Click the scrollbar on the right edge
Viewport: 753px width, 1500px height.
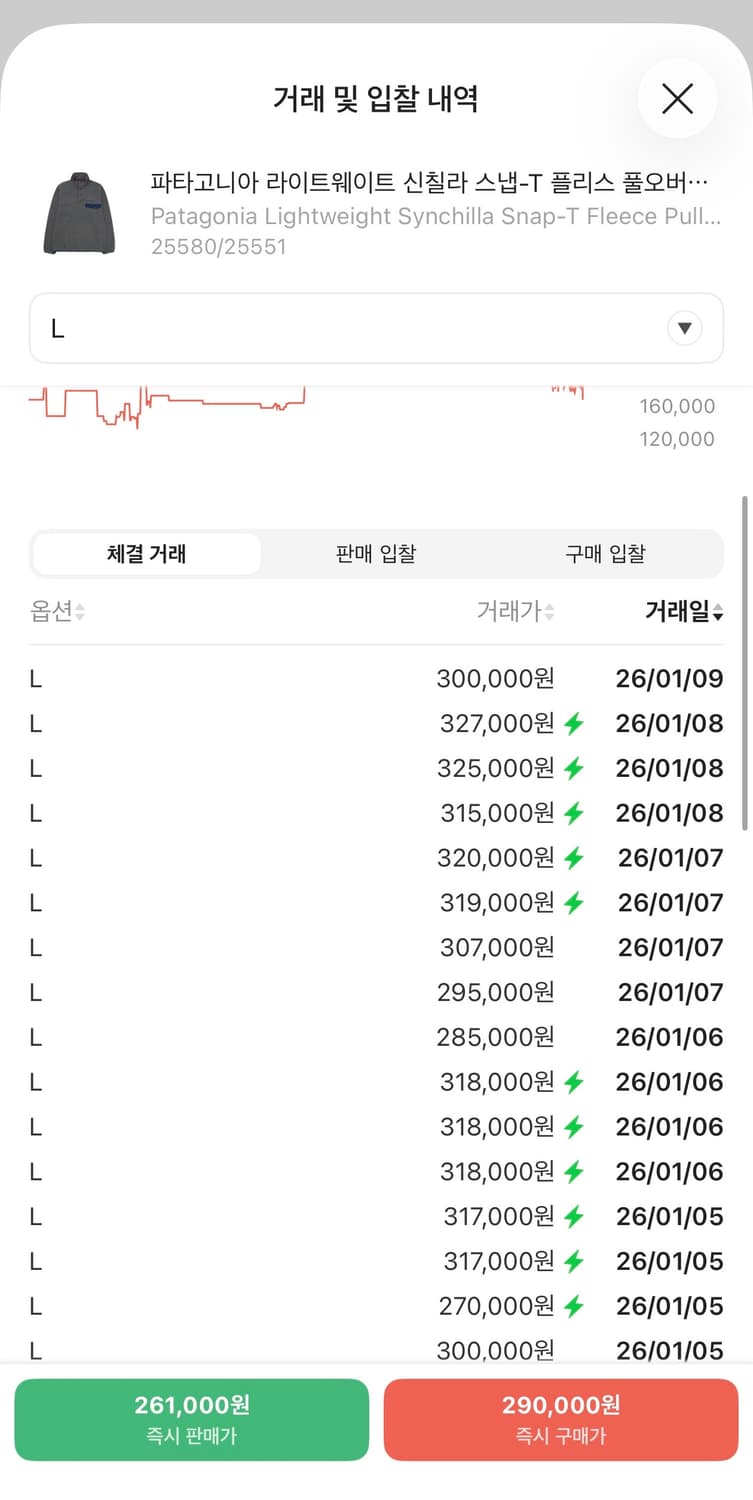click(x=745, y=660)
